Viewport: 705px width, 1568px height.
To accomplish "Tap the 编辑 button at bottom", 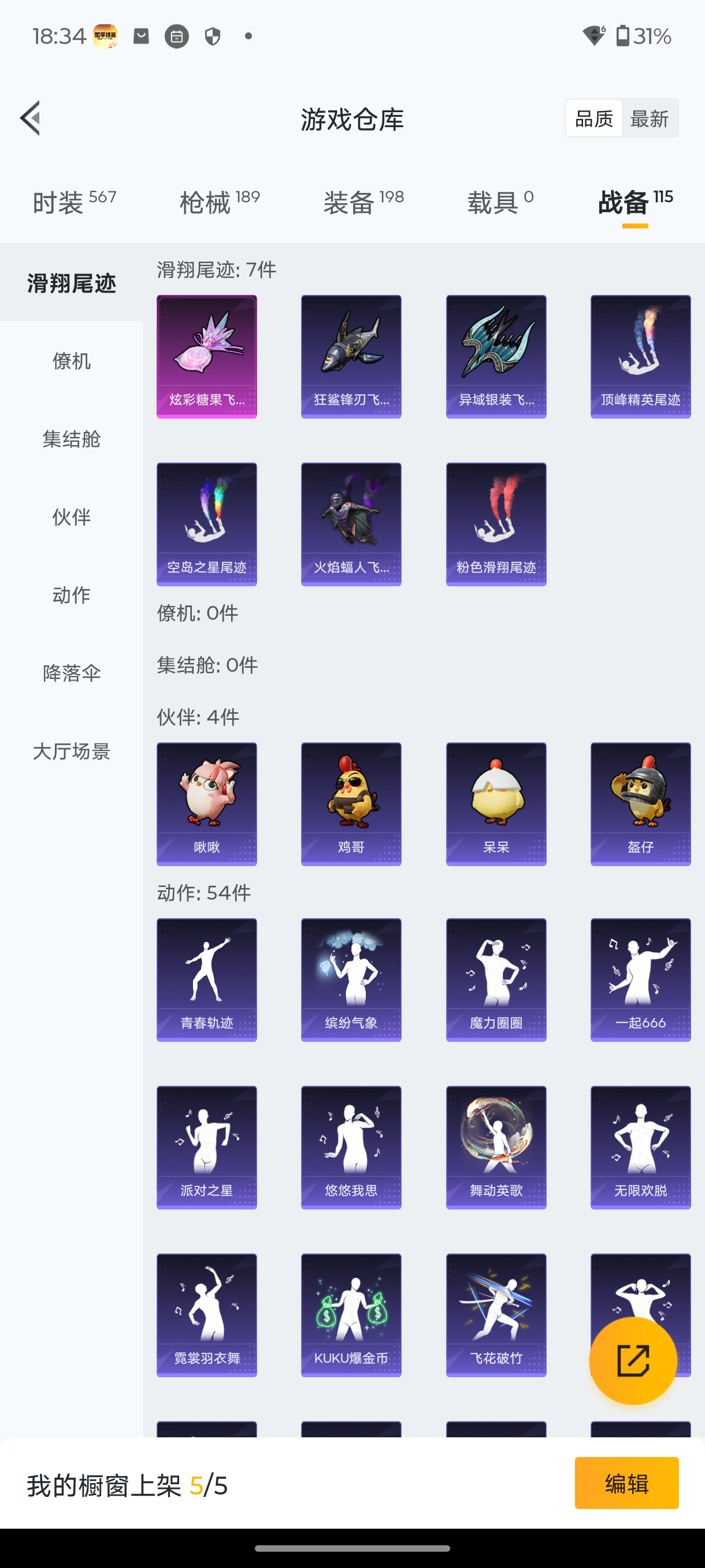I will tap(626, 1484).
